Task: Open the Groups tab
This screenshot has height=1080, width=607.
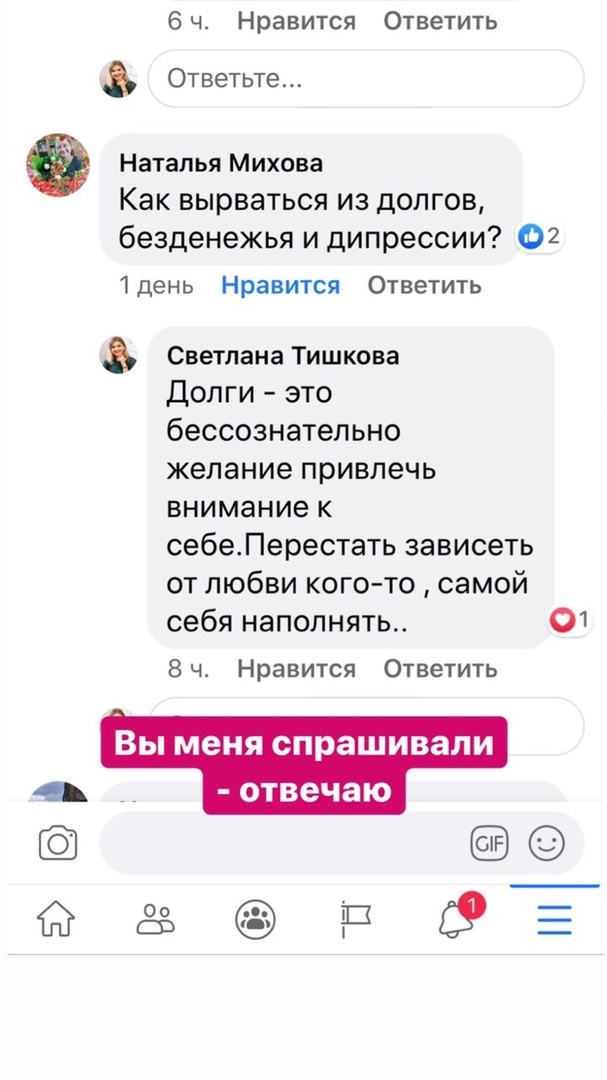Action: pos(256,919)
